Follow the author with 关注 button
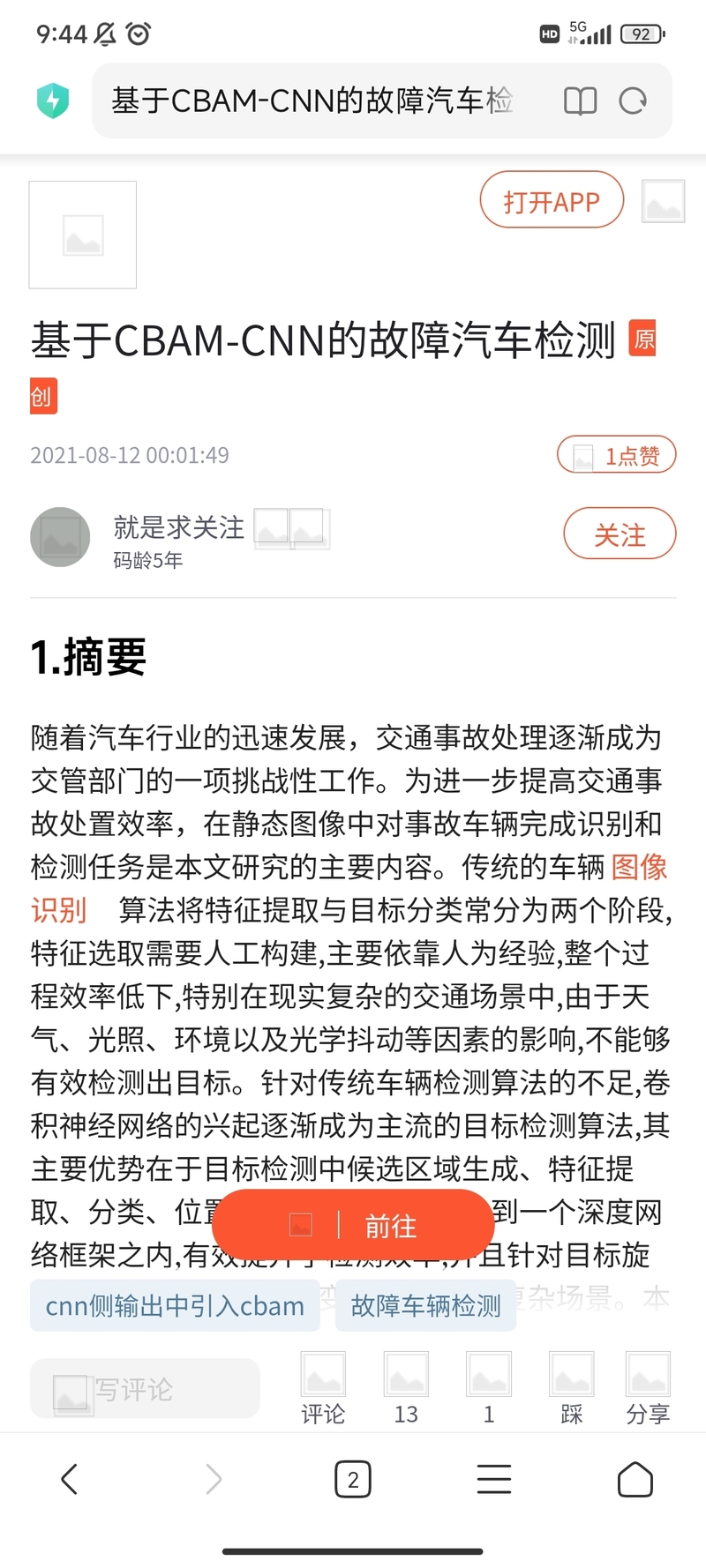706x1568 pixels. click(620, 534)
